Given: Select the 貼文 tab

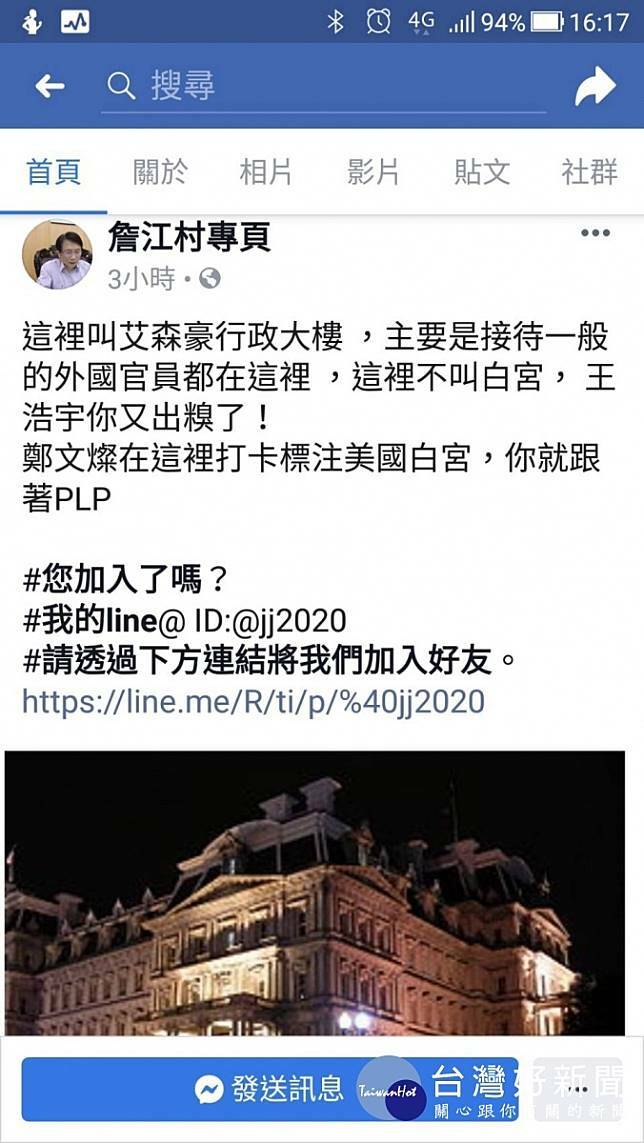Looking at the screenshot, I should pos(481,172).
